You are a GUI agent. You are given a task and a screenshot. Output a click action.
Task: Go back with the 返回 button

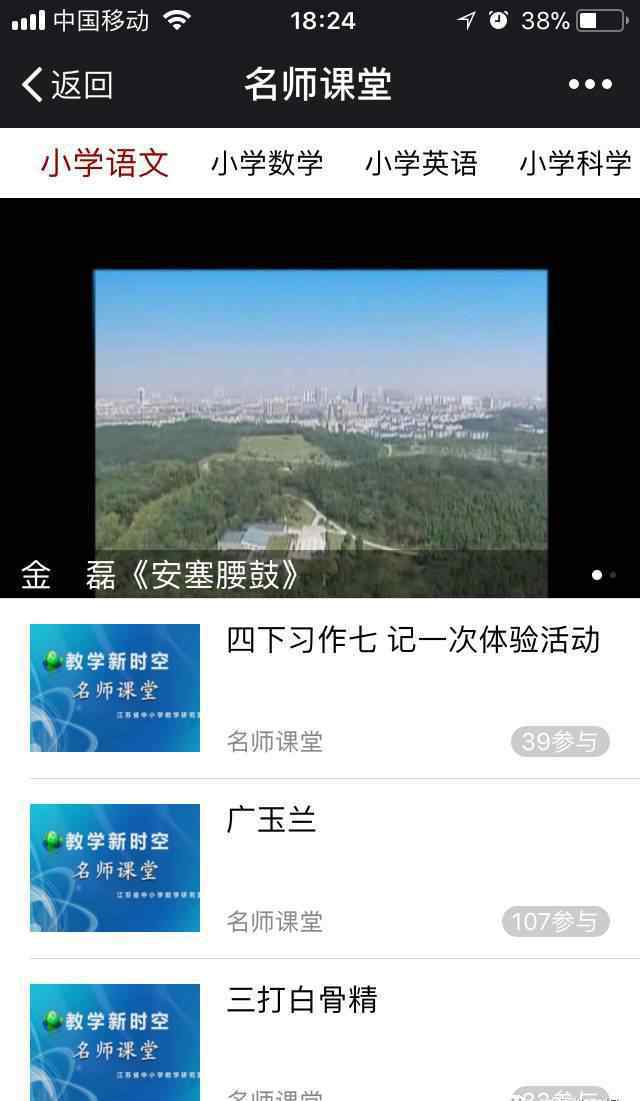click(x=67, y=85)
